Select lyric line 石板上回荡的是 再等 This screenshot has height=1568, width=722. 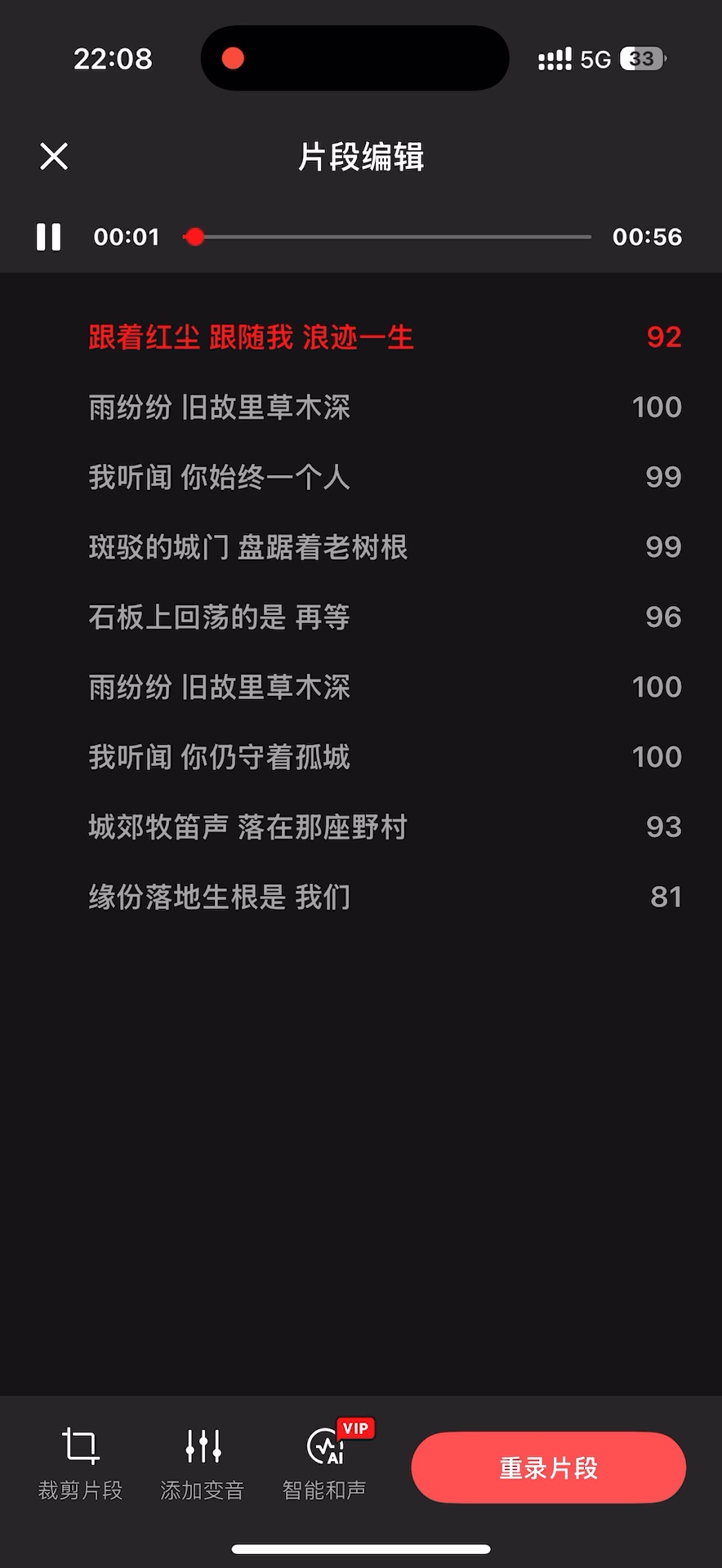219,617
